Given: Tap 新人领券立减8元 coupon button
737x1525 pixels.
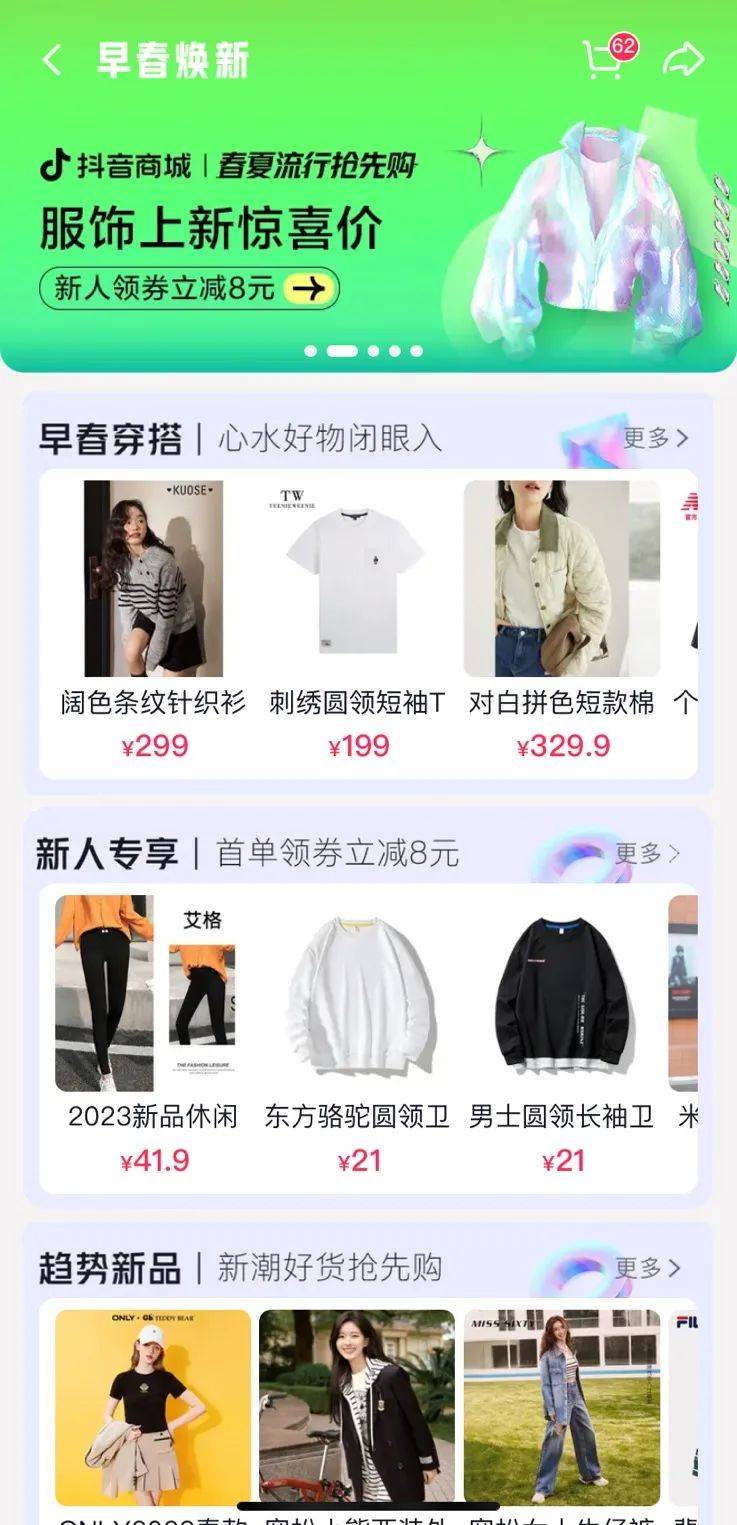Looking at the screenshot, I should [190, 289].
